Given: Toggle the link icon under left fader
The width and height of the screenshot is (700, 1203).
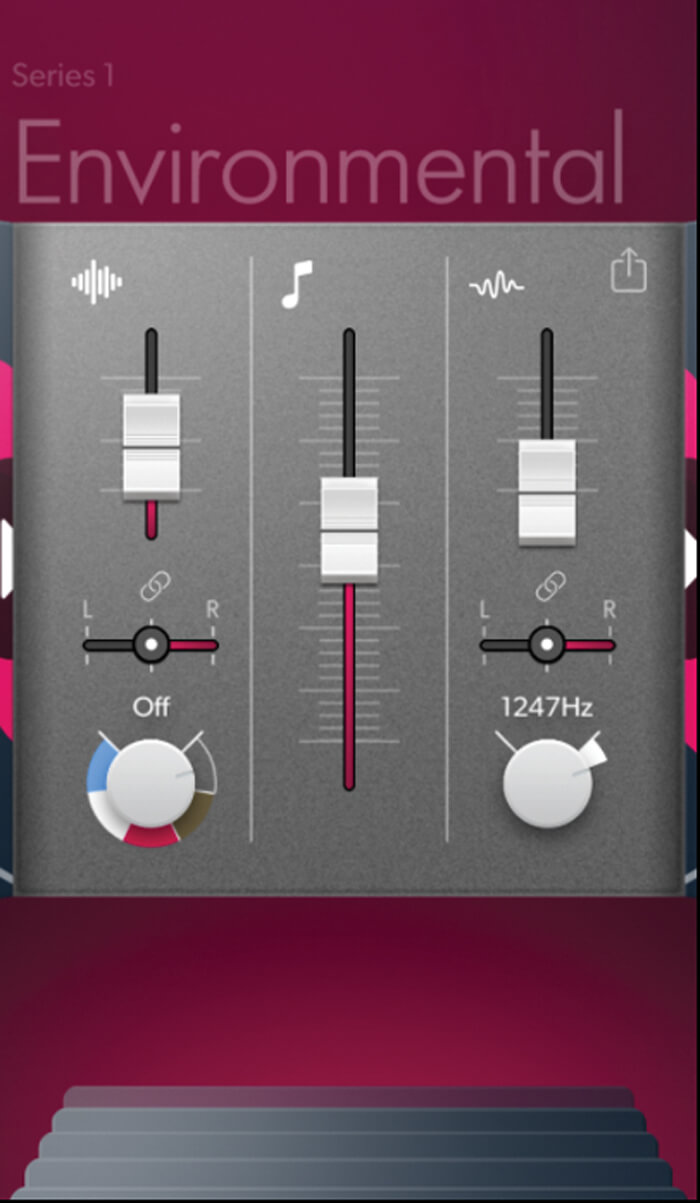Looking at the screenshot, I should coord(154,588).
